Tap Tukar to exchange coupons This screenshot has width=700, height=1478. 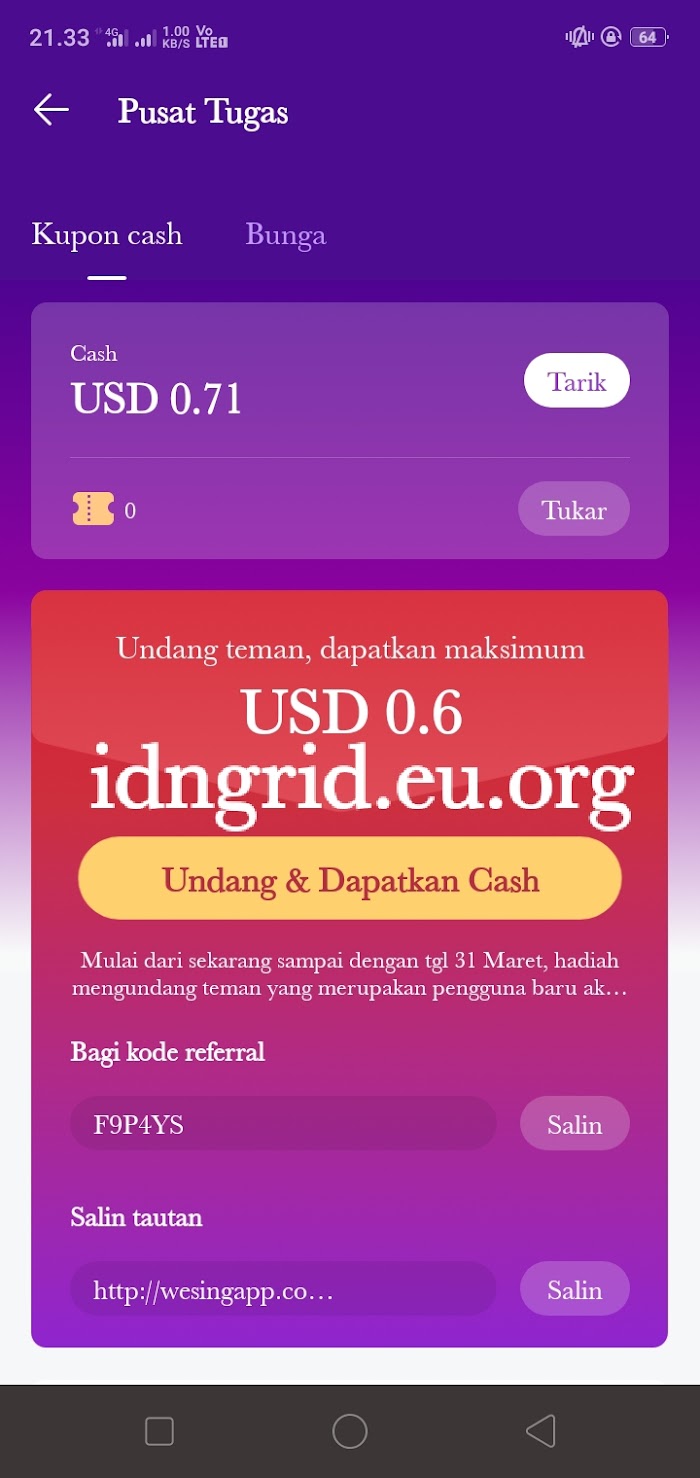pos(574,510)
